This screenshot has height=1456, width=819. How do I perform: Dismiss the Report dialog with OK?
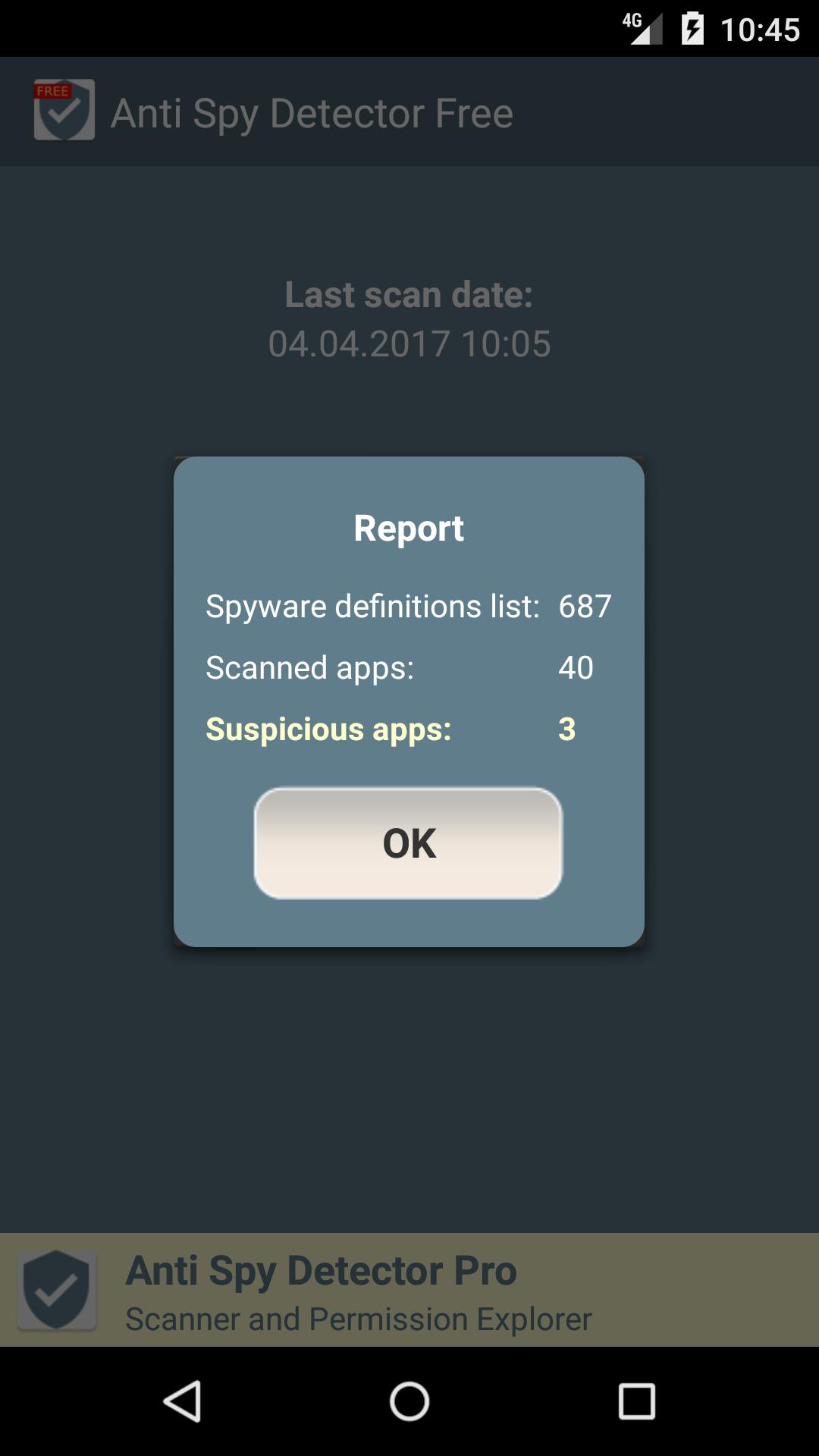(408, 843)
